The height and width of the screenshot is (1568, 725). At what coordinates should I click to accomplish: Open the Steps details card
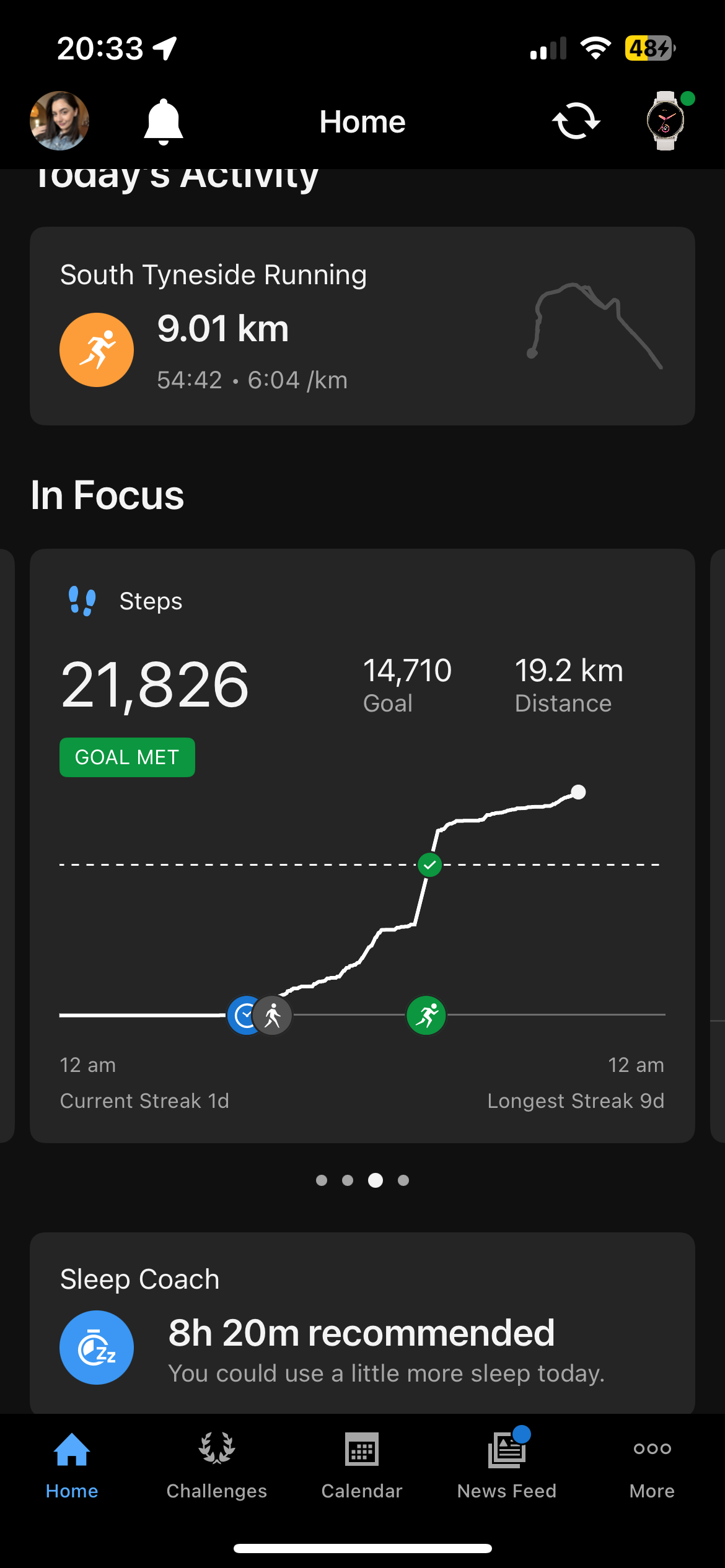[x=362, y=681]
